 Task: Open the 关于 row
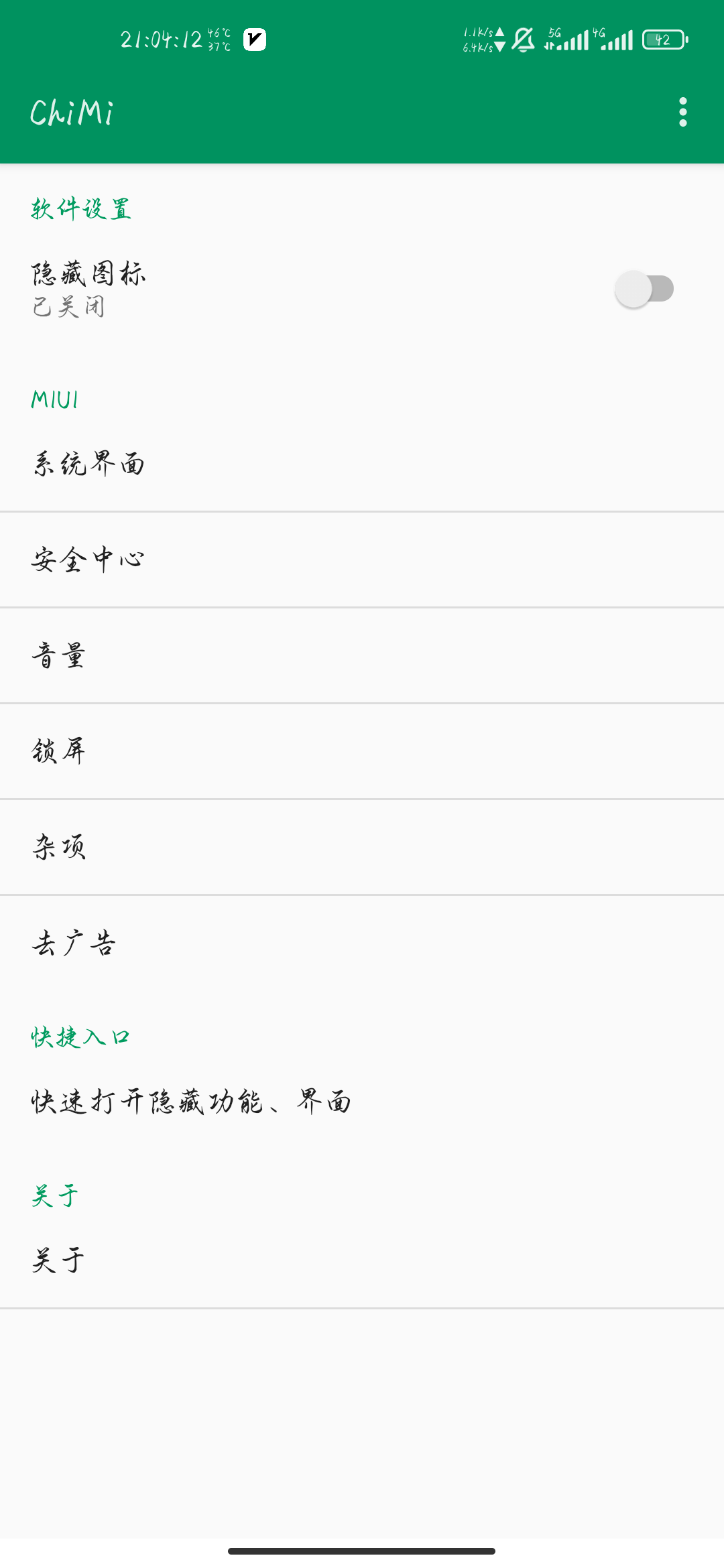pyautogui.click(x=362, y=1260)
